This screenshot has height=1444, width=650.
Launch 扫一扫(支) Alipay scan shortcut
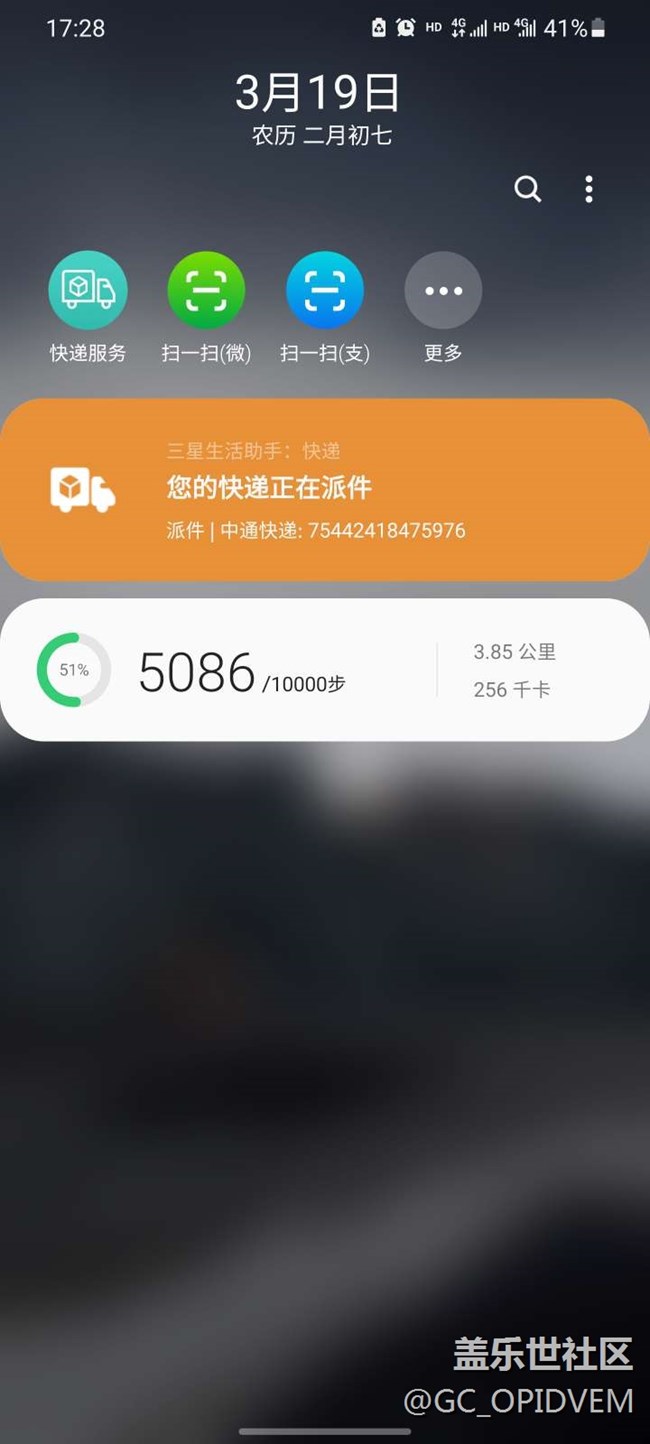324,290
